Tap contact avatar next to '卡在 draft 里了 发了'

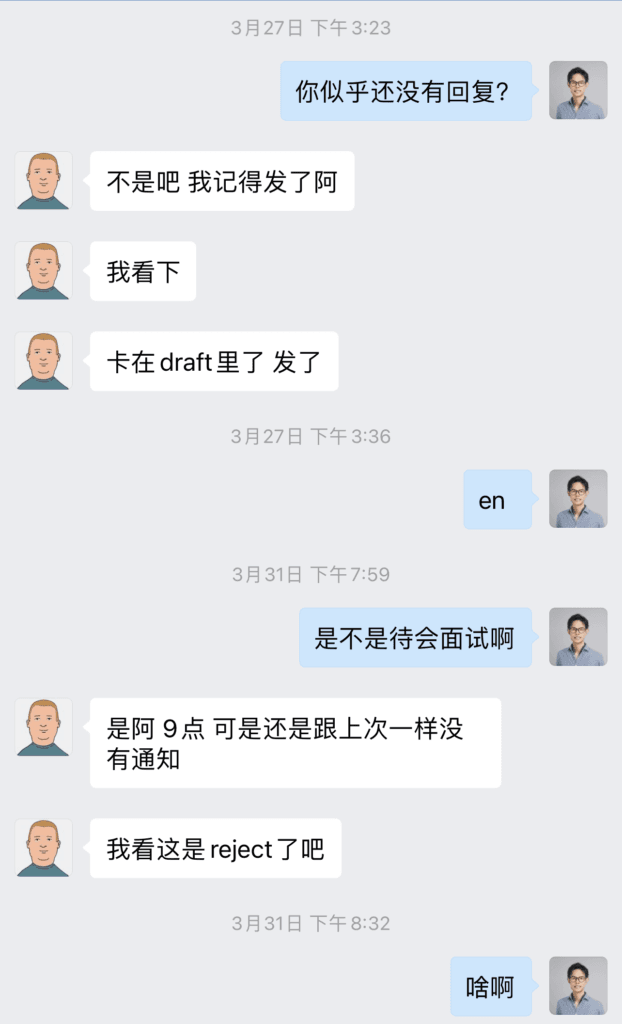(x=43, y=361)
